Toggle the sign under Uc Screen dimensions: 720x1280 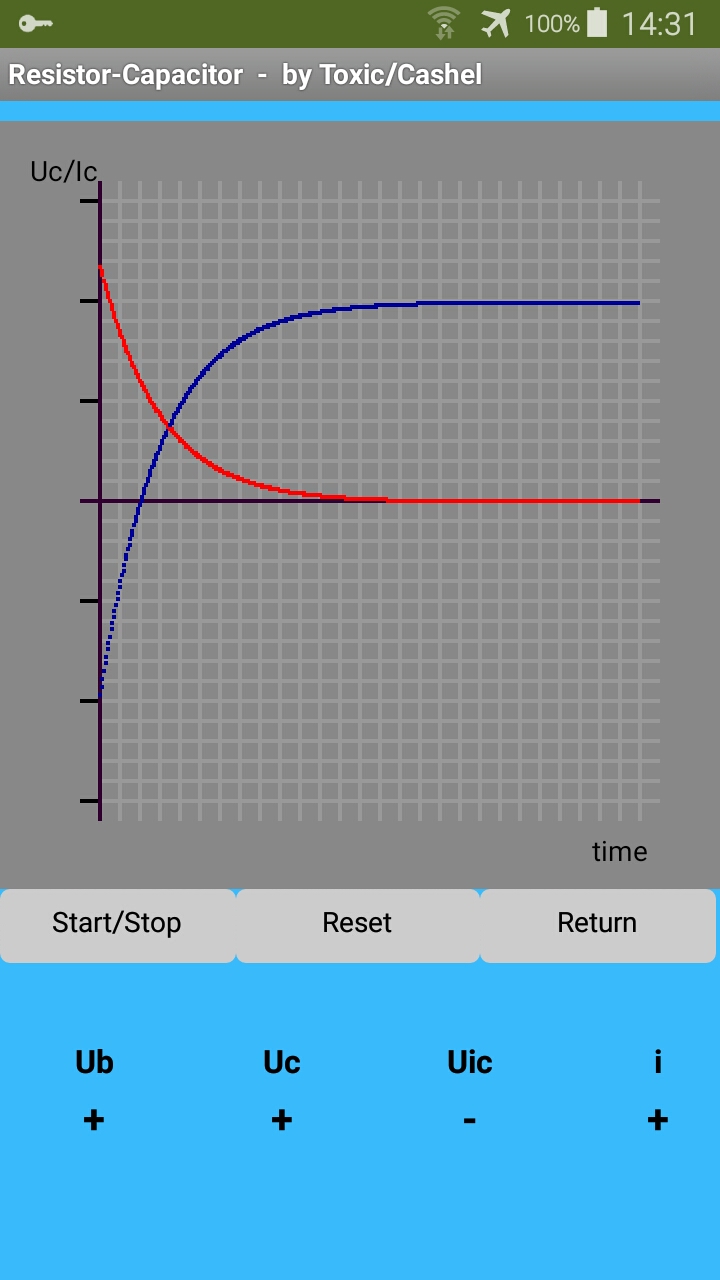pos(282,1120)
